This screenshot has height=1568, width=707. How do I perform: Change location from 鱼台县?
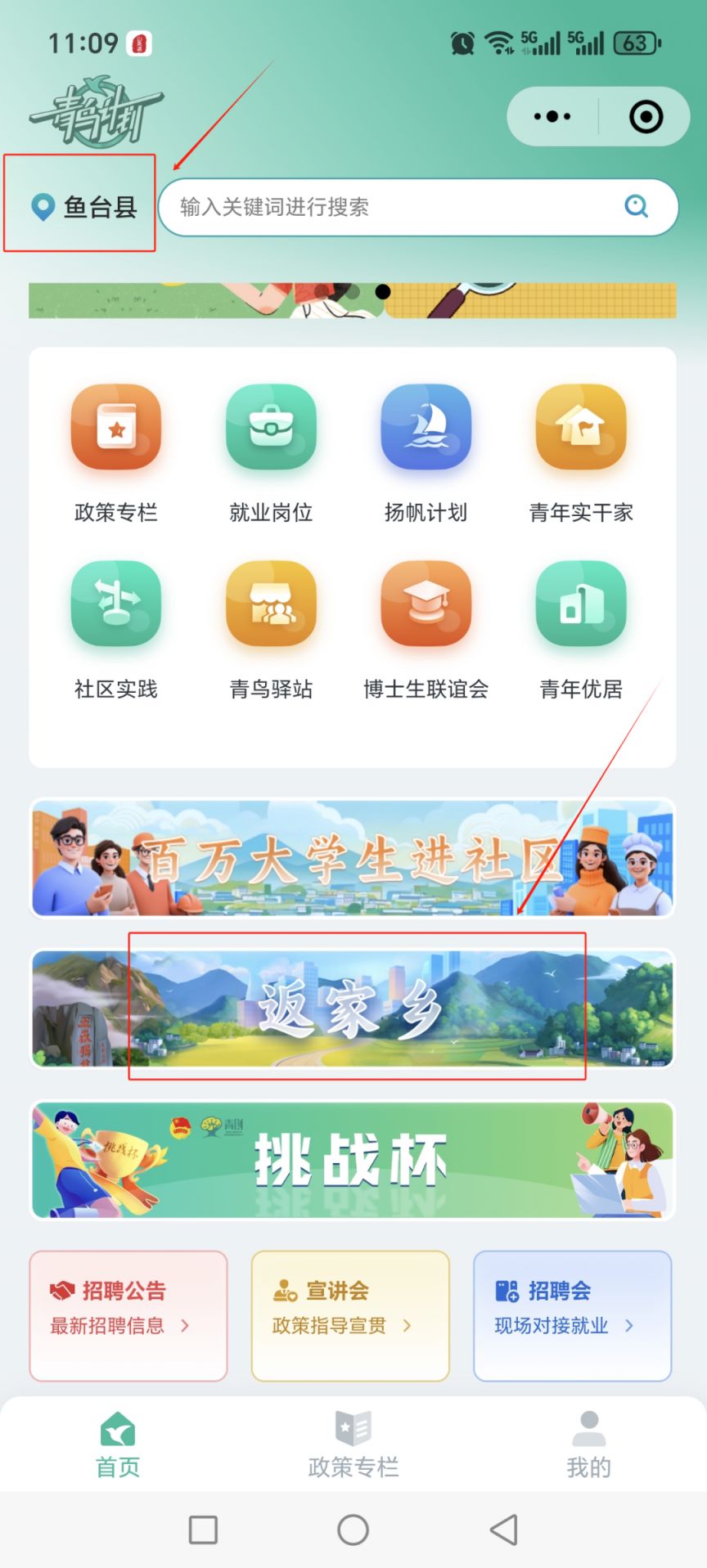pos(83,207)
